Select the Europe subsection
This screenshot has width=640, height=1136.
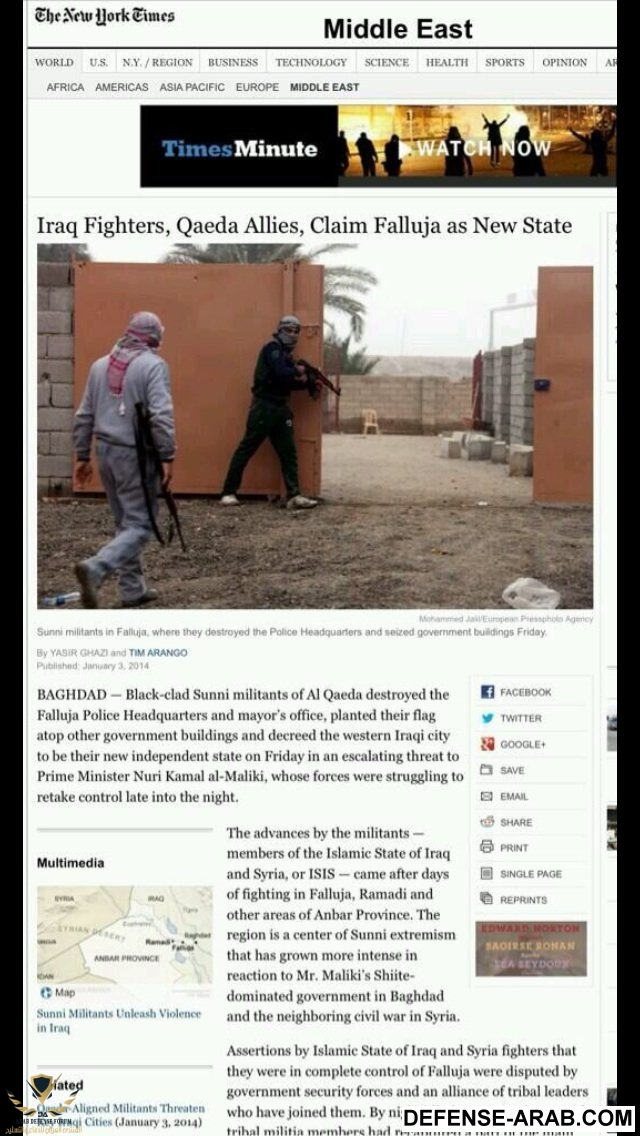click(x=257, y=87)
